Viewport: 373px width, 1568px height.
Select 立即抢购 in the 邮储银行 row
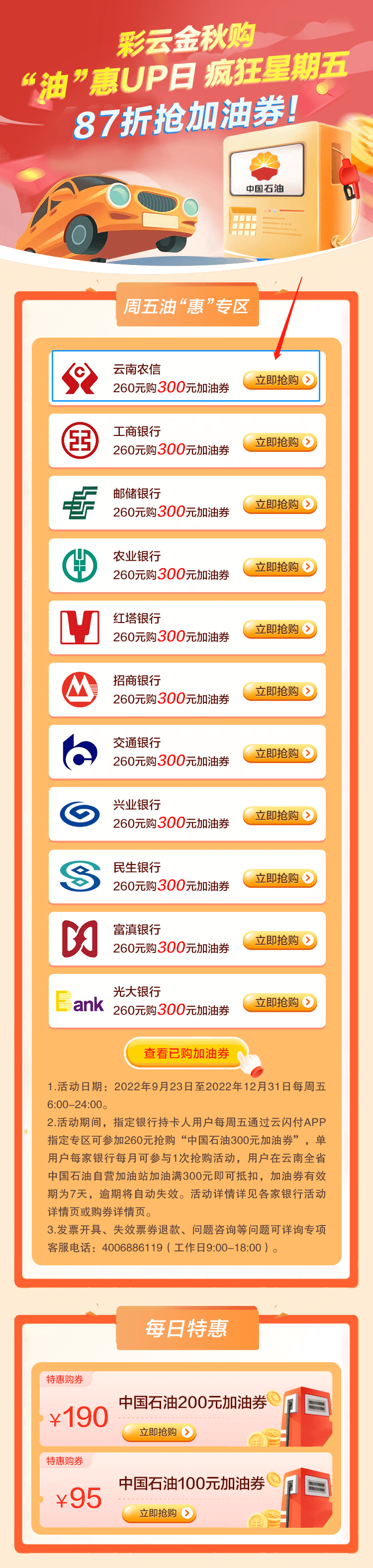280,504
